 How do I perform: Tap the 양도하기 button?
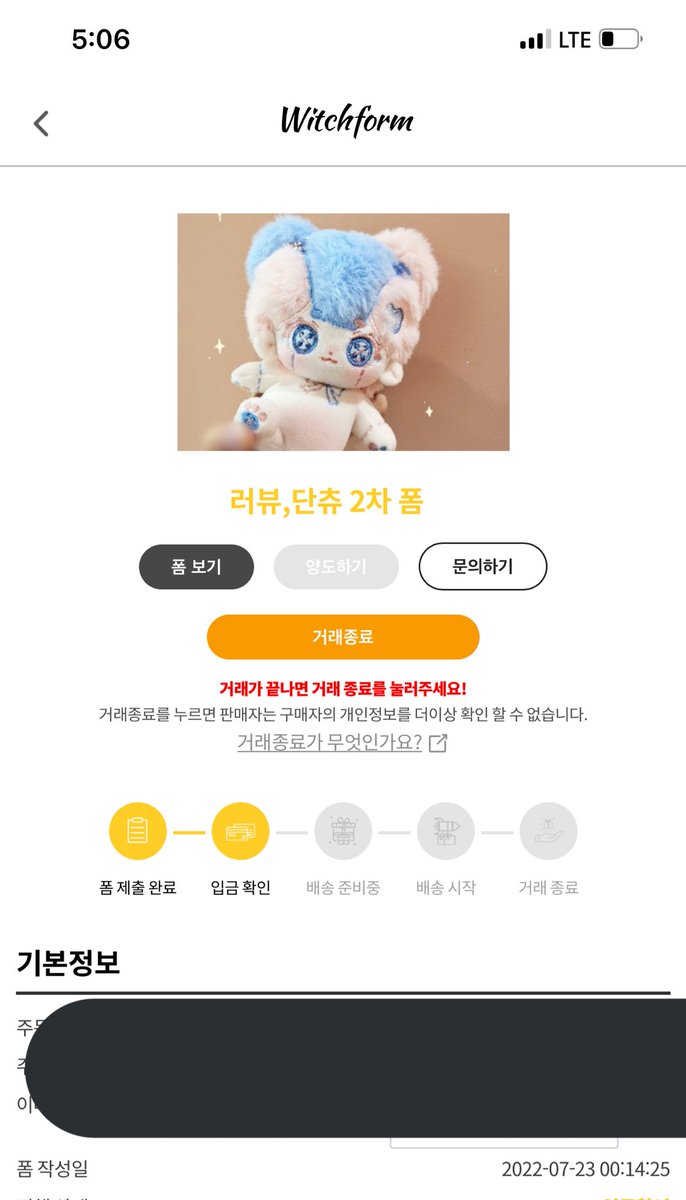click(336, 567)
